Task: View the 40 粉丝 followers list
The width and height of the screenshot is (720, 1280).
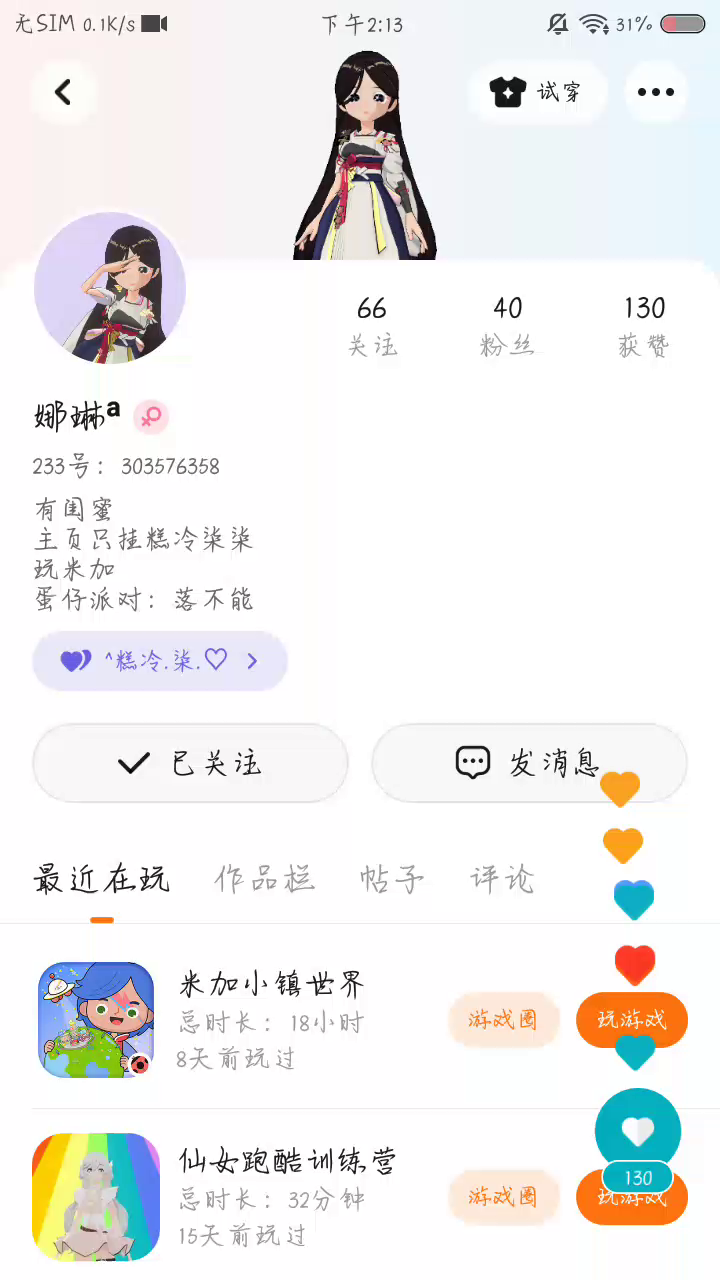Action: [x=508, y=325]
